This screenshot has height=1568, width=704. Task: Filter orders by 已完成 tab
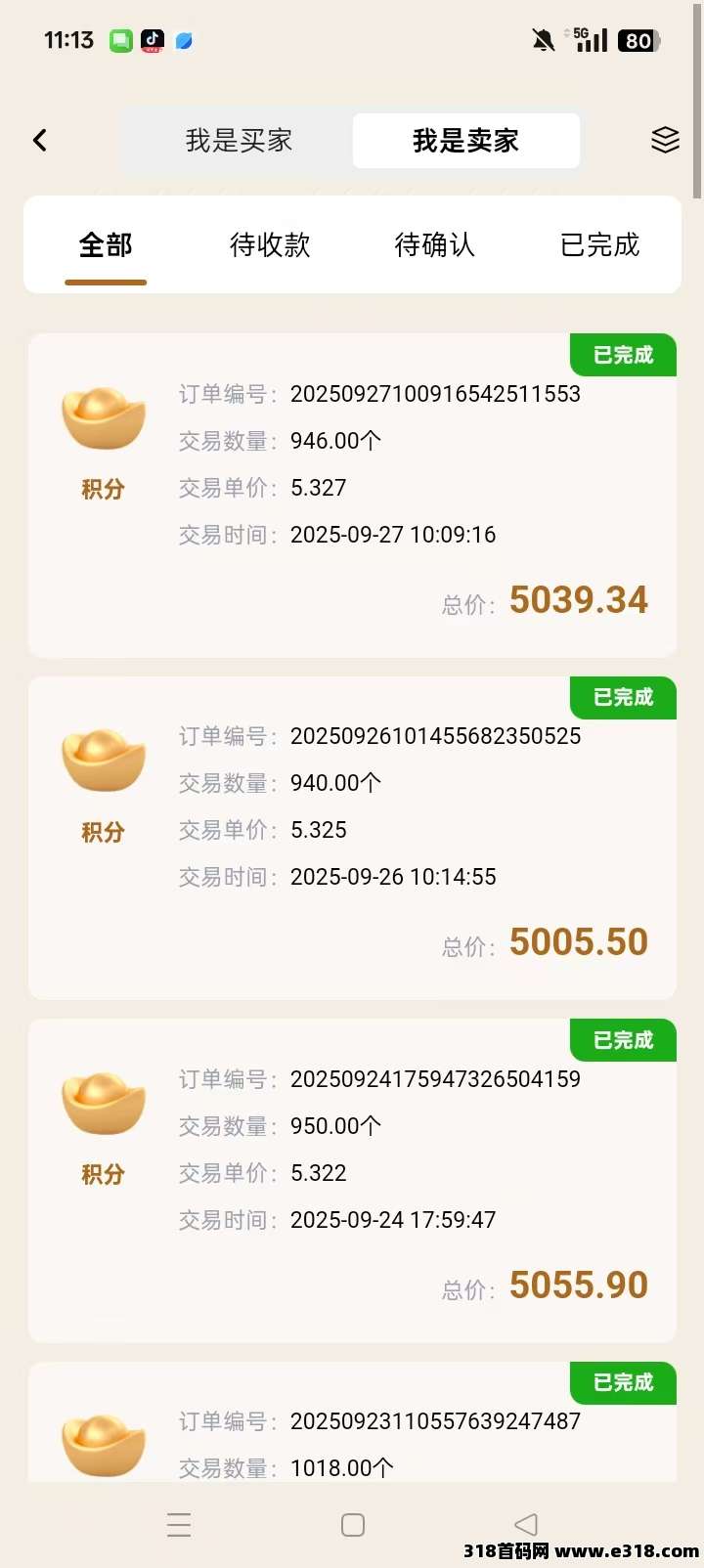[x=599, y=245]
